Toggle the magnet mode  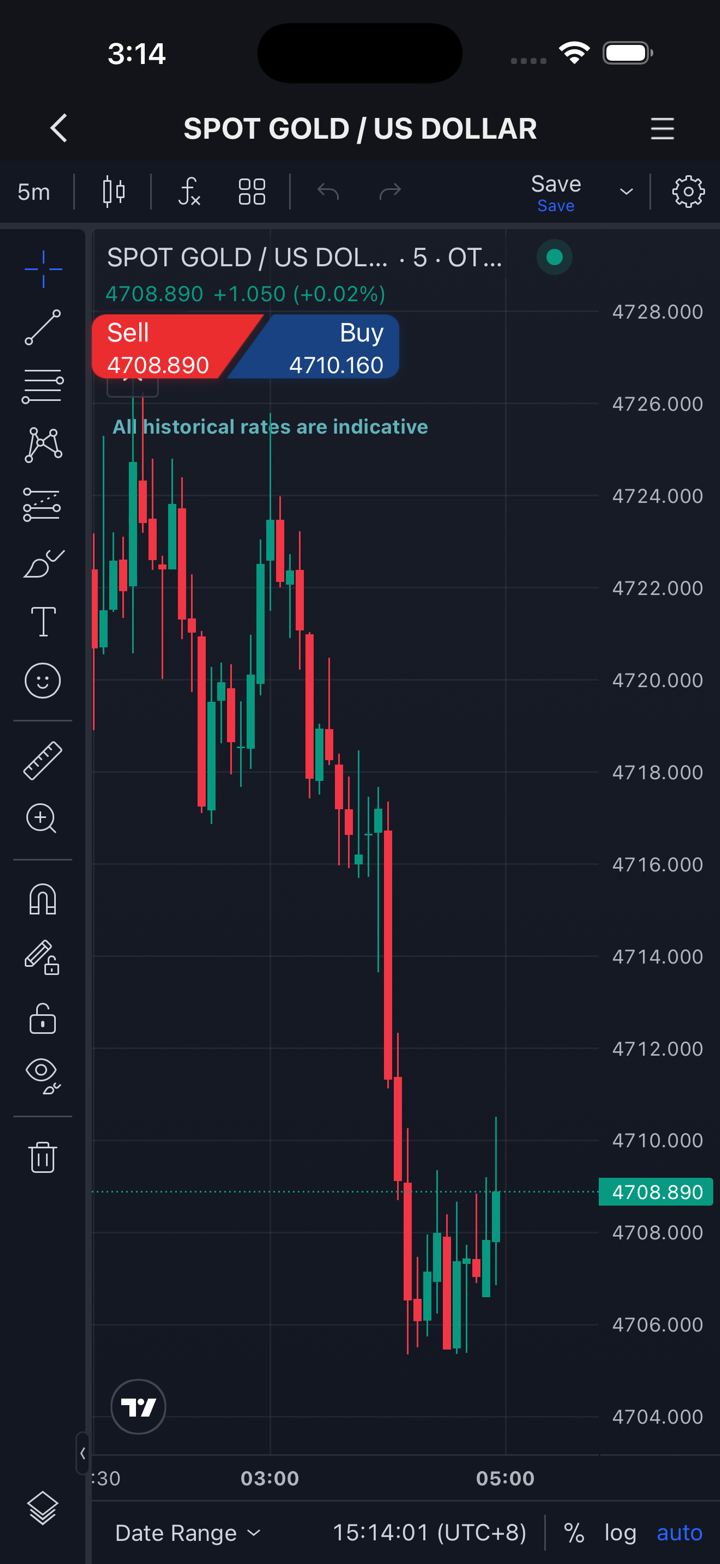pyautogui.click(x=42, y=899)
